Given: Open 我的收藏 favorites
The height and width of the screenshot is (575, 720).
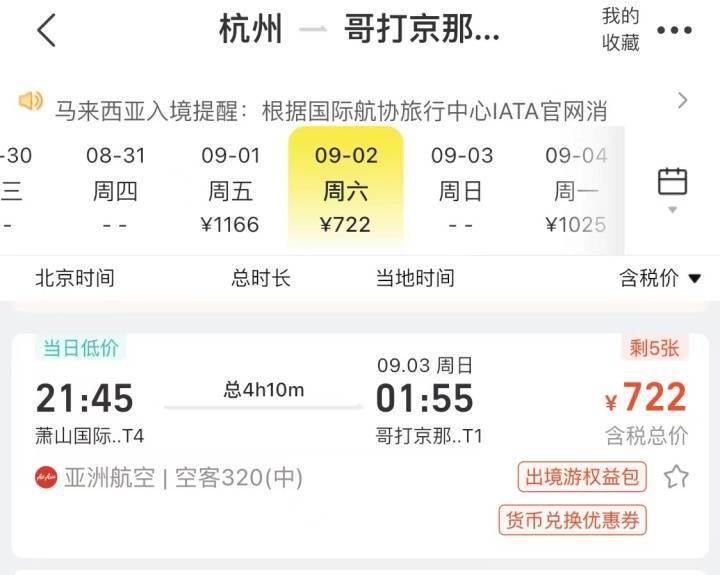Looking at the screenshot, I should [x=620, y=29].
